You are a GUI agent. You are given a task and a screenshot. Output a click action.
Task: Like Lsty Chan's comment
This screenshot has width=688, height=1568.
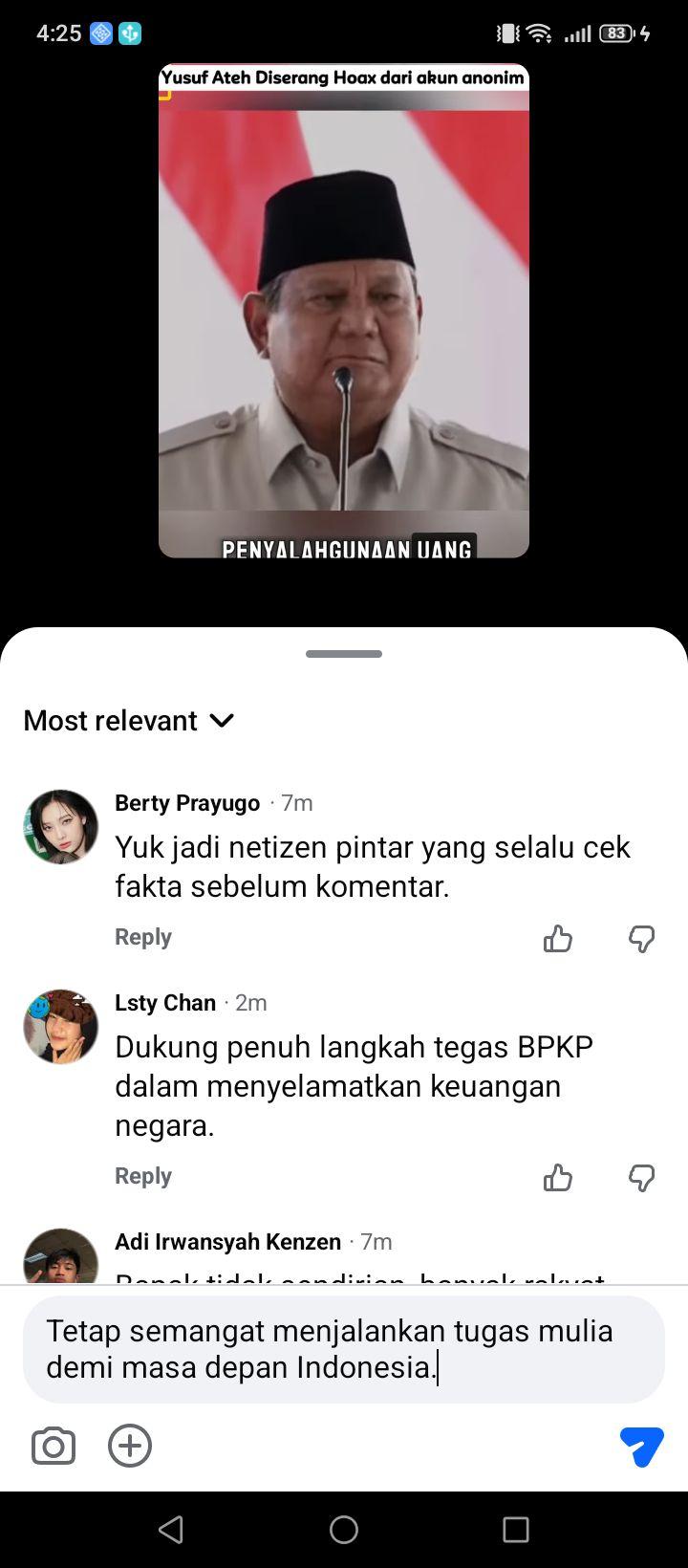(x=558, y=1178)
